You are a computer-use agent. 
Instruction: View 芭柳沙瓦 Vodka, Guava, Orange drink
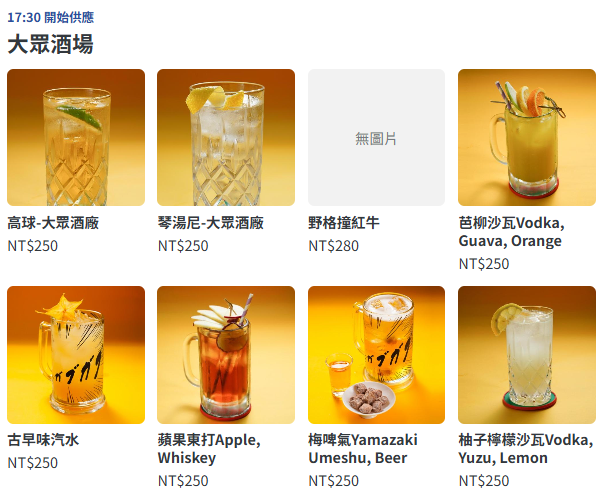coord(526,138)
